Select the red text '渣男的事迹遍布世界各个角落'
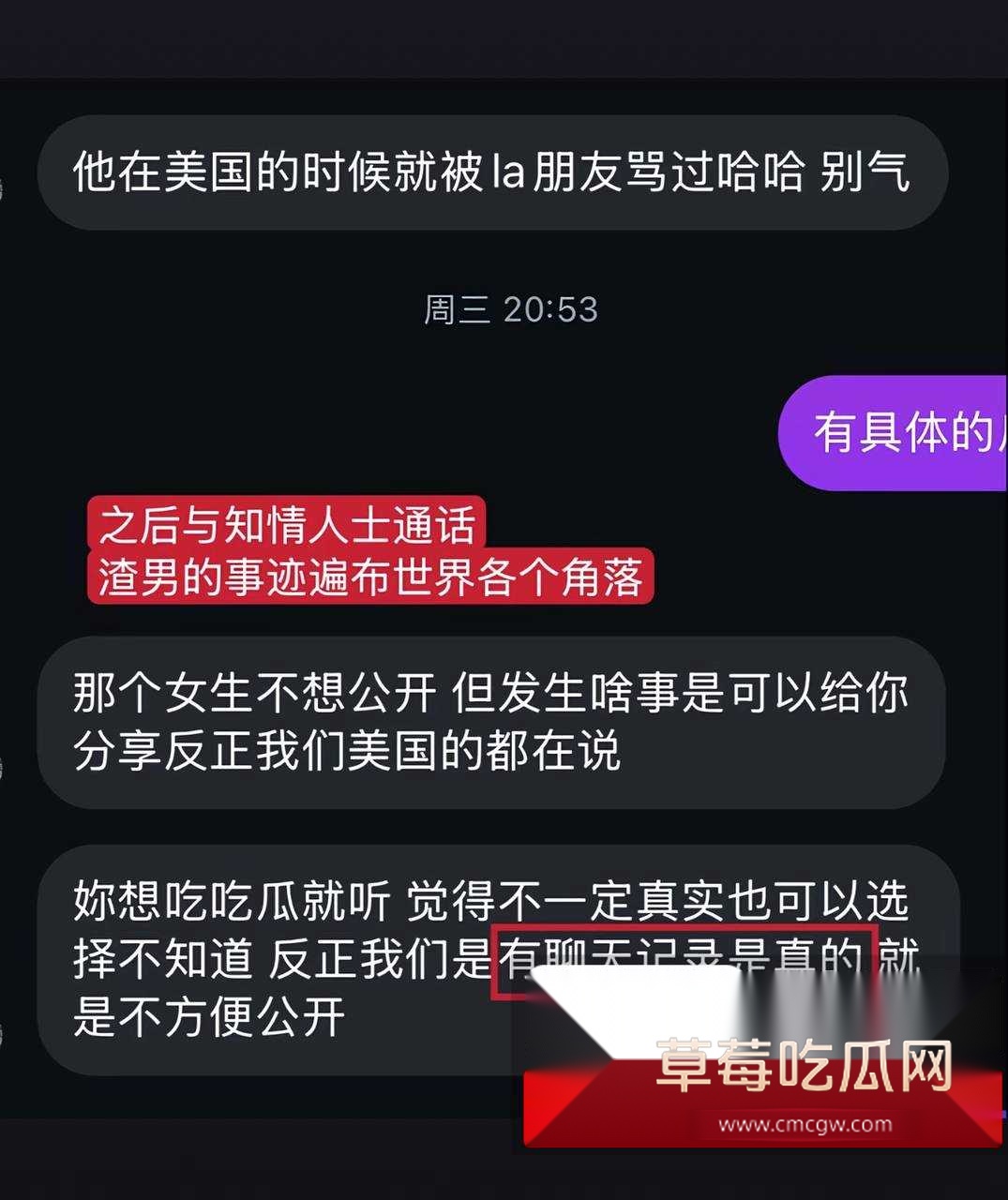 pos(370,579)
